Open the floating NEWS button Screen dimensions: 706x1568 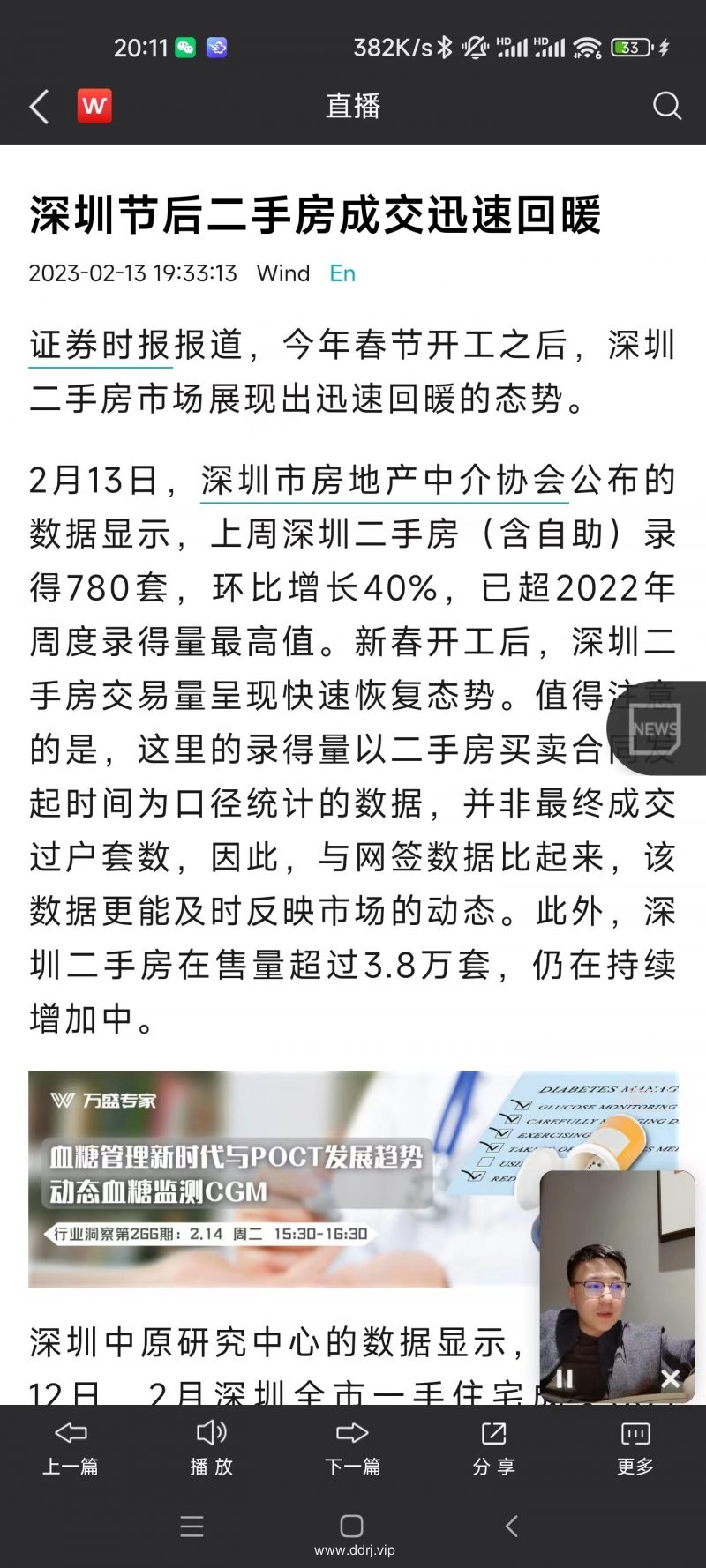pyautogui.click(x=657, y=728)
